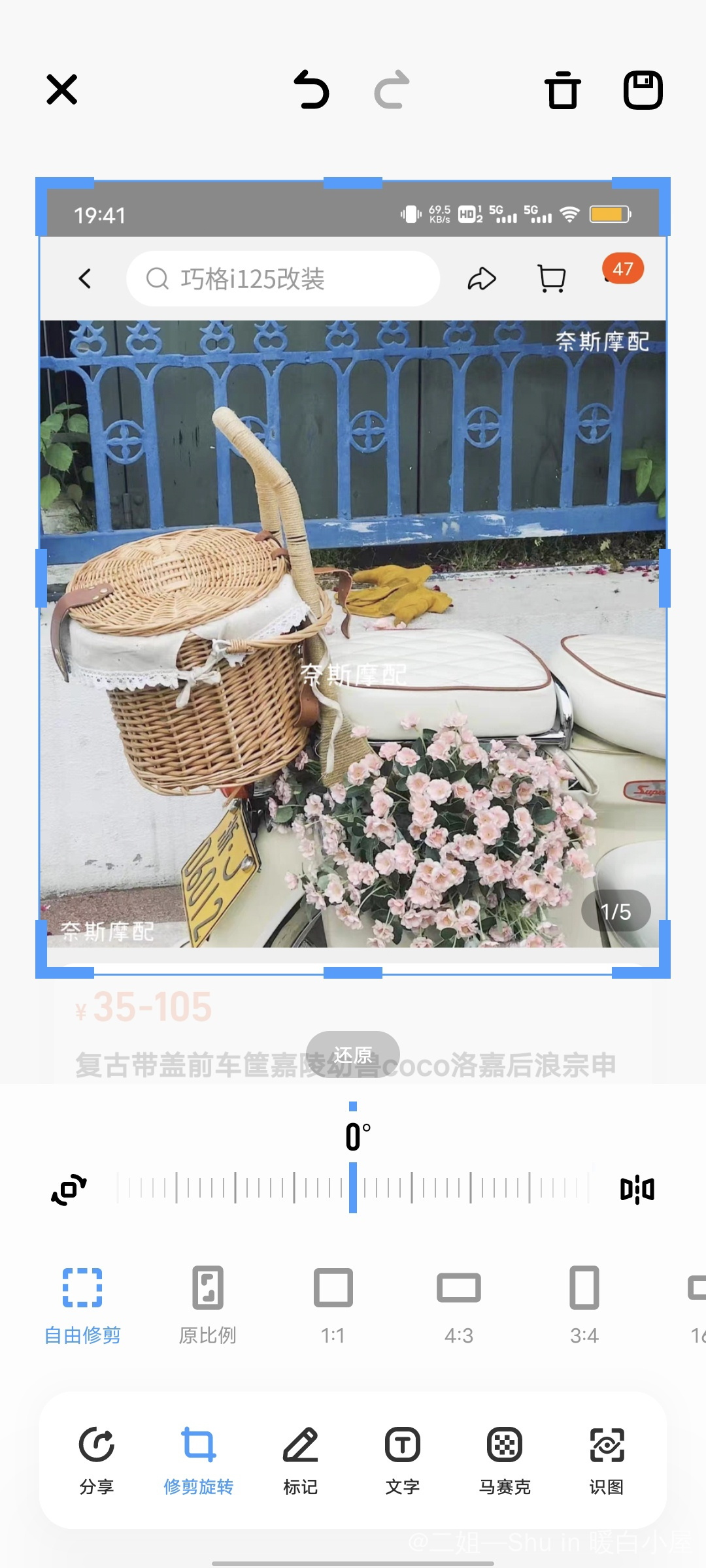
Task: Tap the 还原 restore button
Action: coord(353,1054)
